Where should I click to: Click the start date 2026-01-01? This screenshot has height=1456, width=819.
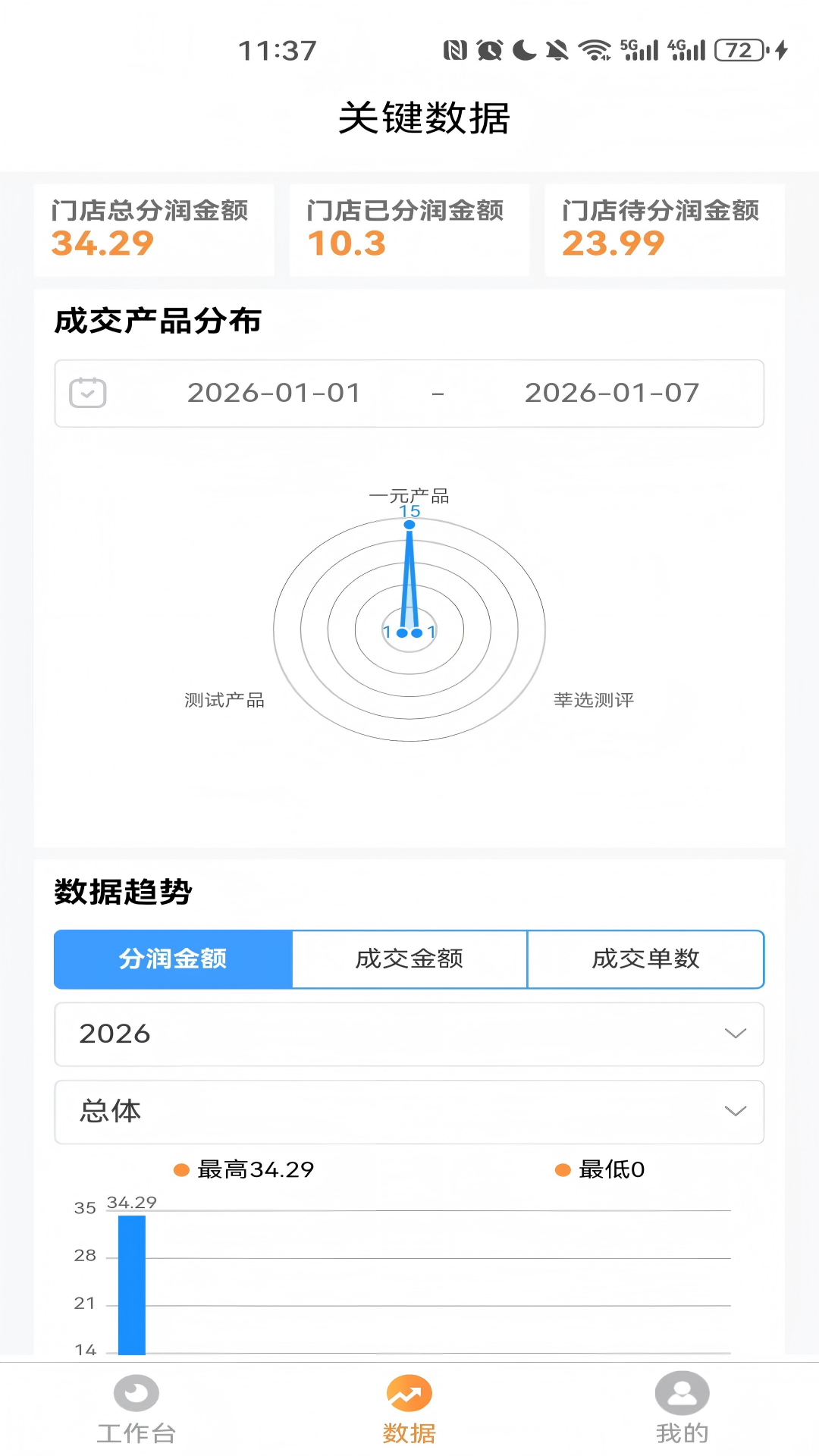pos(274,393)
